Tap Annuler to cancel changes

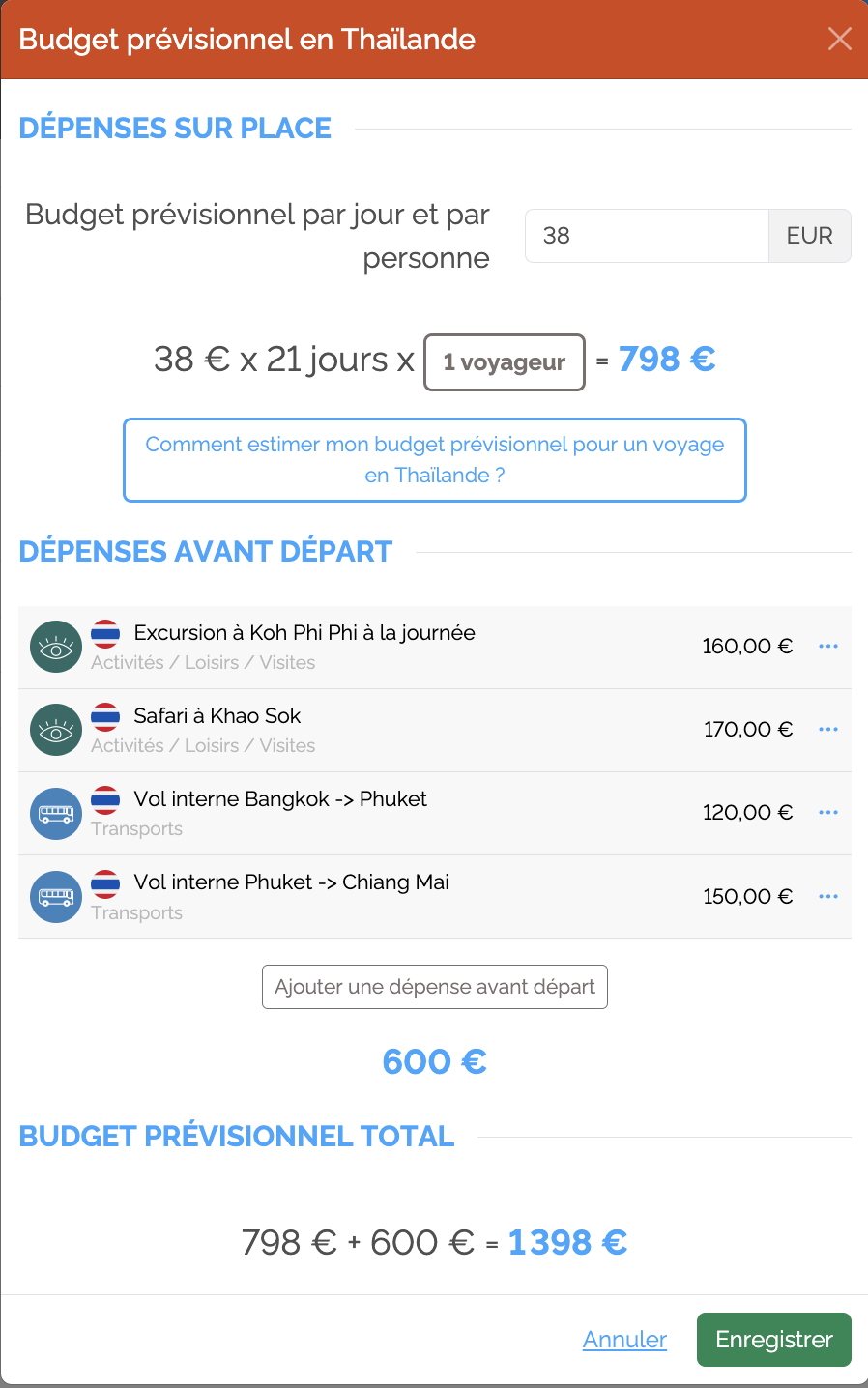click(624, 1340)
